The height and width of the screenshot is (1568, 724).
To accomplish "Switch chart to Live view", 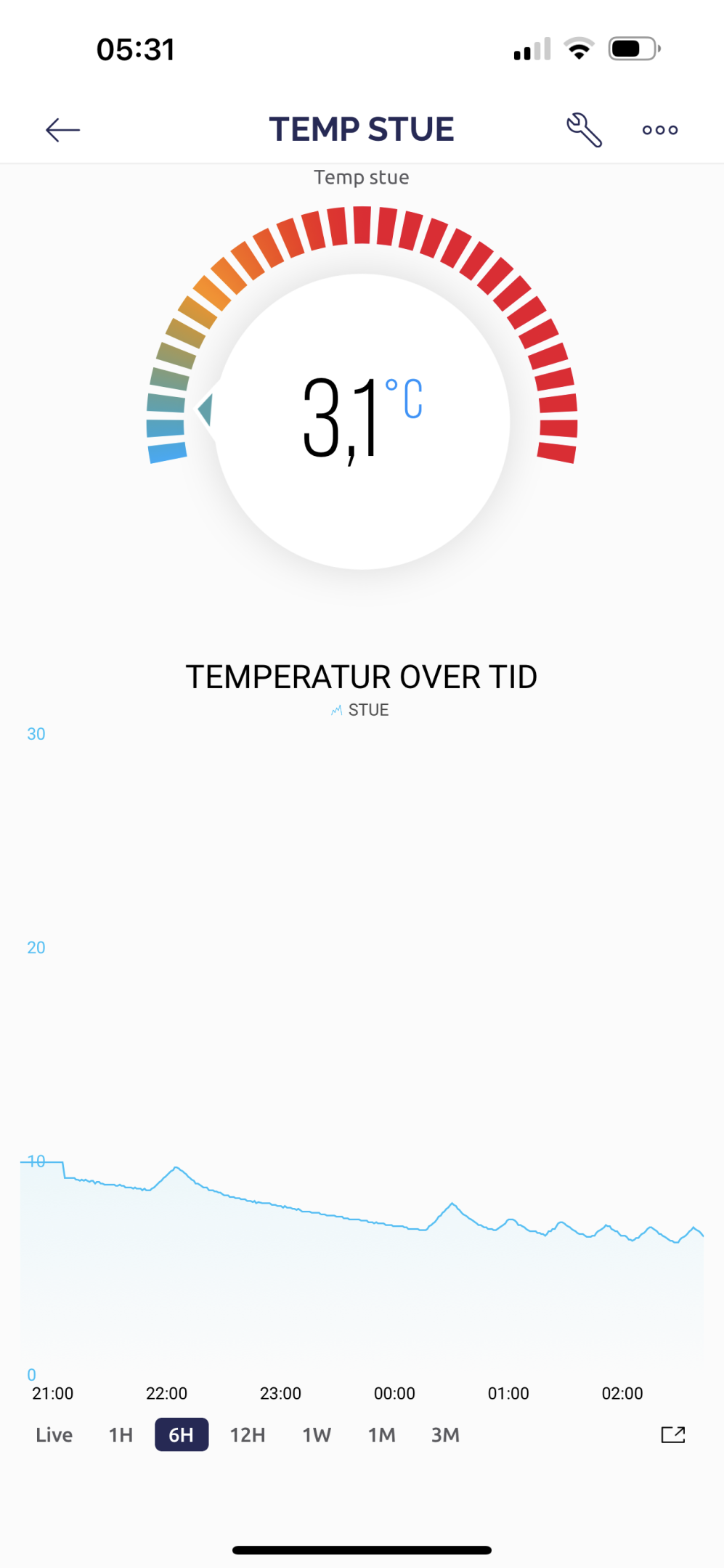I will pyautogui.click(x=54, y=1434).
